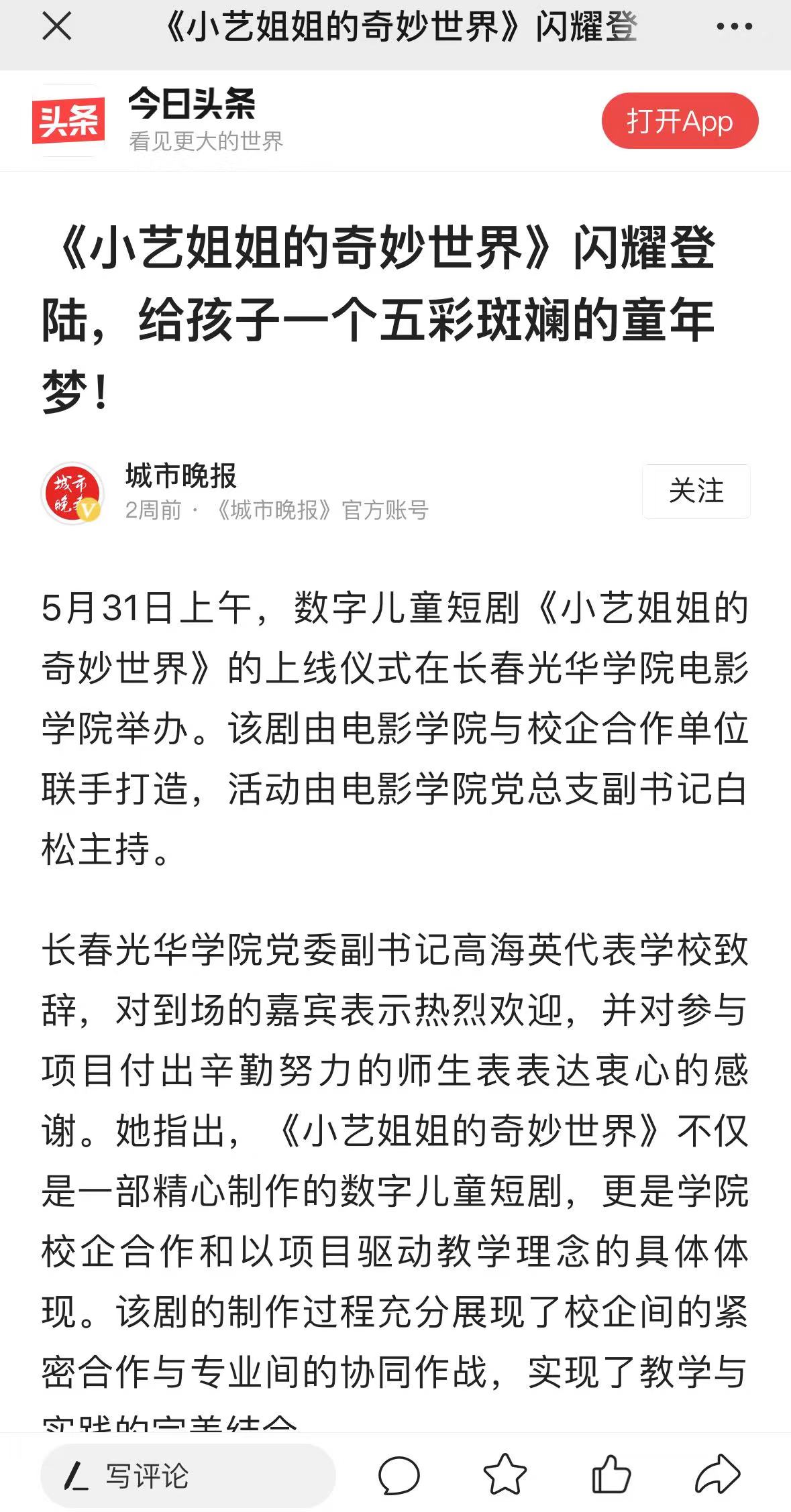Screen dimensions: 791x1512
Task: Like the article with the thumbs-up icon
Action: (x=611, y=1476)
